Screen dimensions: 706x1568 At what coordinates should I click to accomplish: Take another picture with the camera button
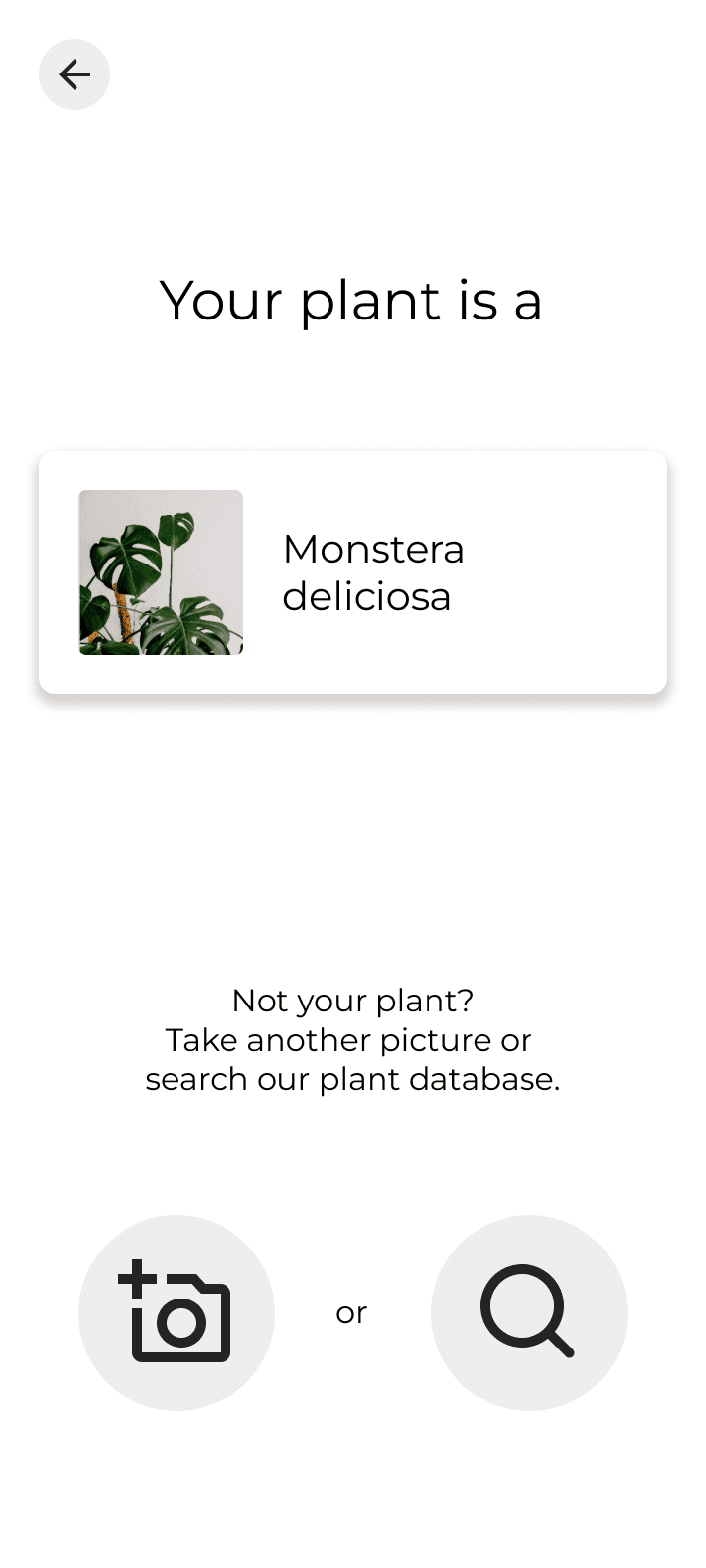[176, 1313]
